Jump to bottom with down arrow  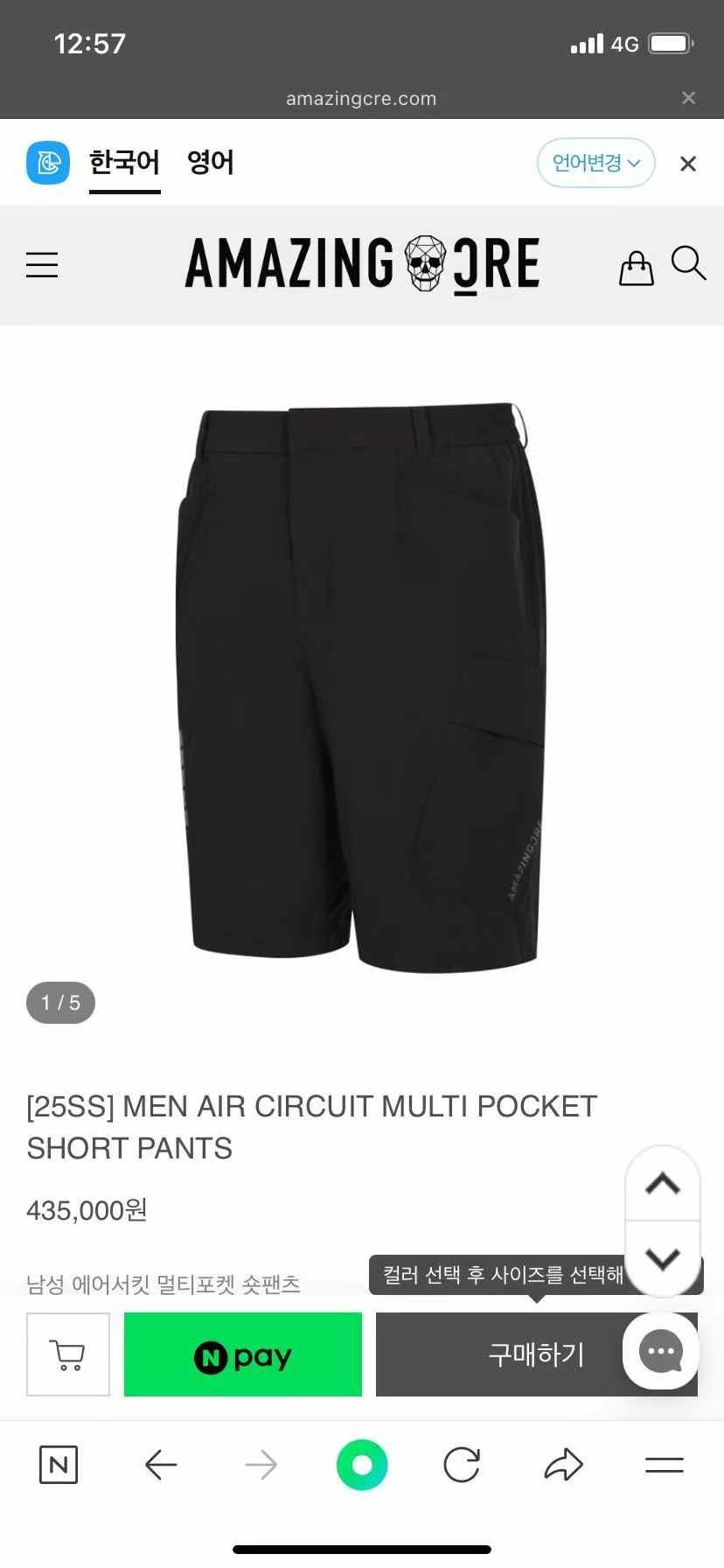[x=662, y=1258]
